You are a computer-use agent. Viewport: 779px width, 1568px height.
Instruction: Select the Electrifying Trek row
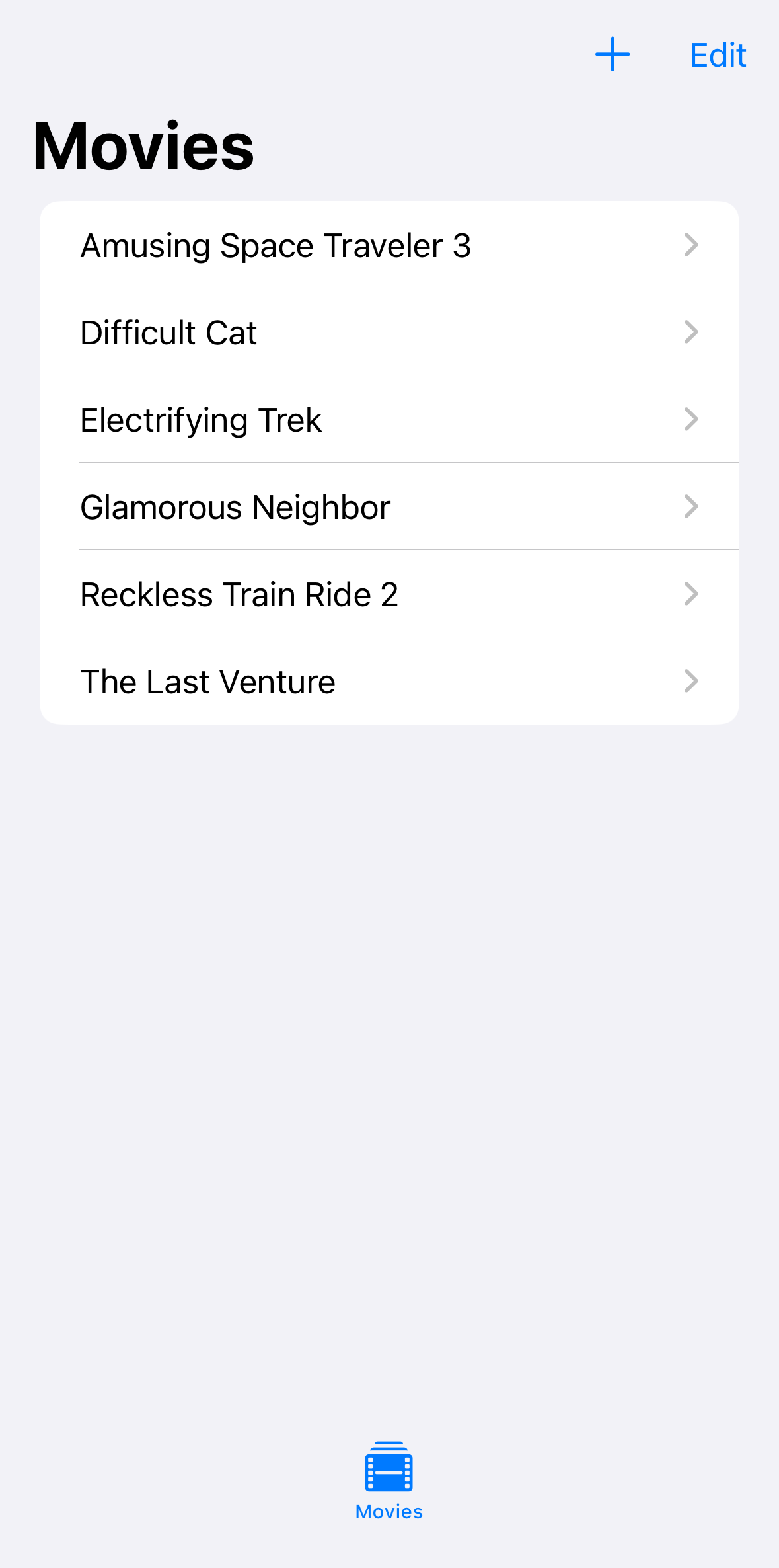pos(389,420)
